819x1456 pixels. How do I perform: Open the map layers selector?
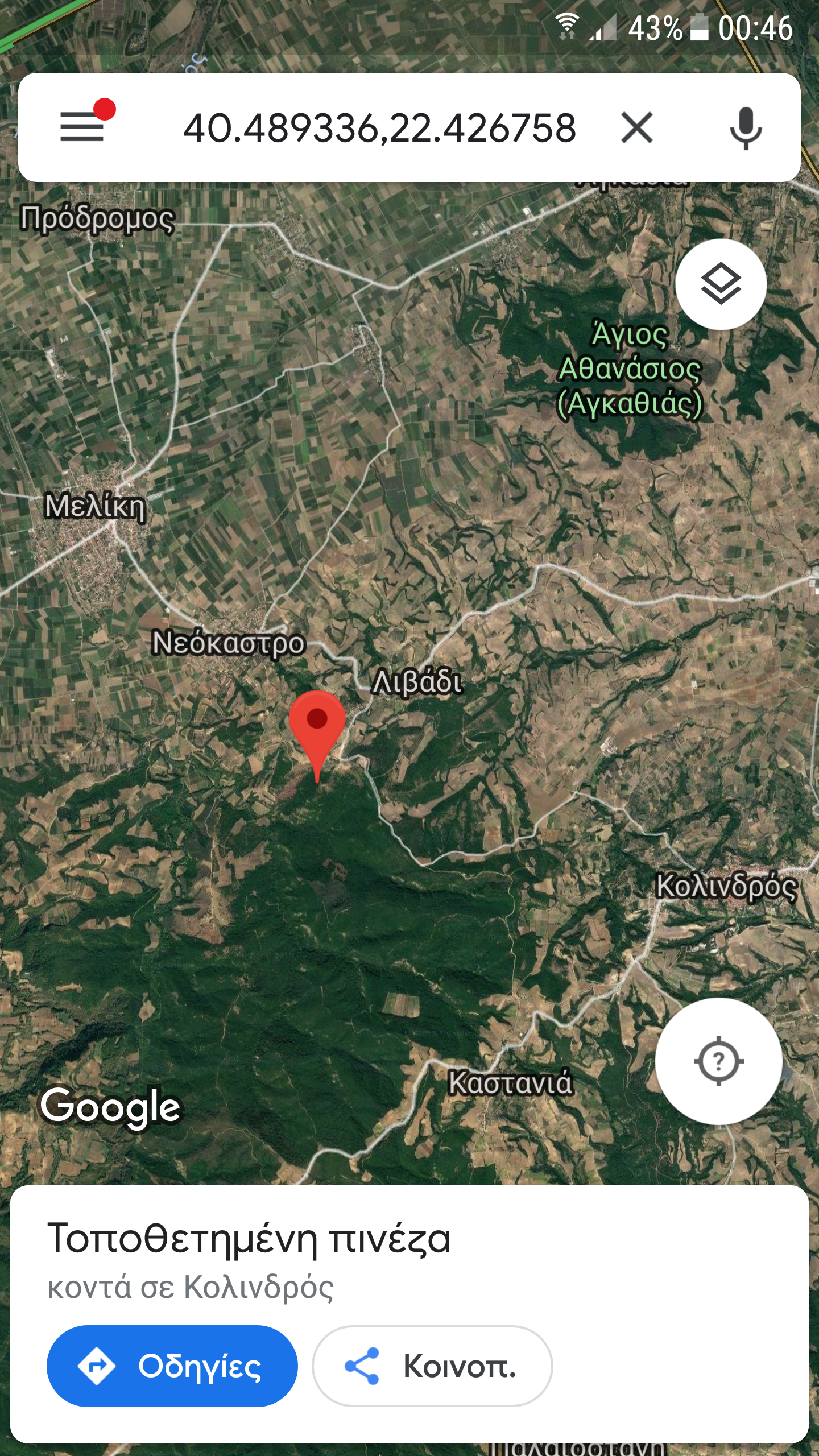(721, 284)
